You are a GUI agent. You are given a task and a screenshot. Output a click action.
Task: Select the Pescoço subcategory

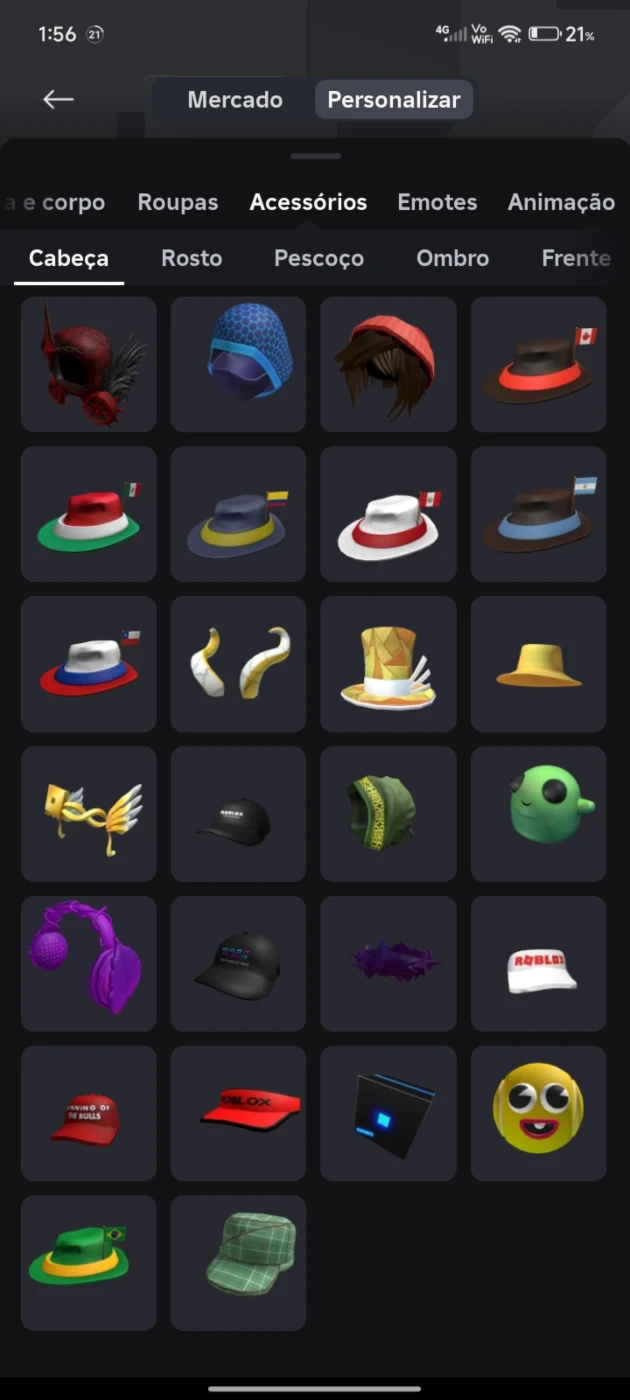(x=319, y=258)
